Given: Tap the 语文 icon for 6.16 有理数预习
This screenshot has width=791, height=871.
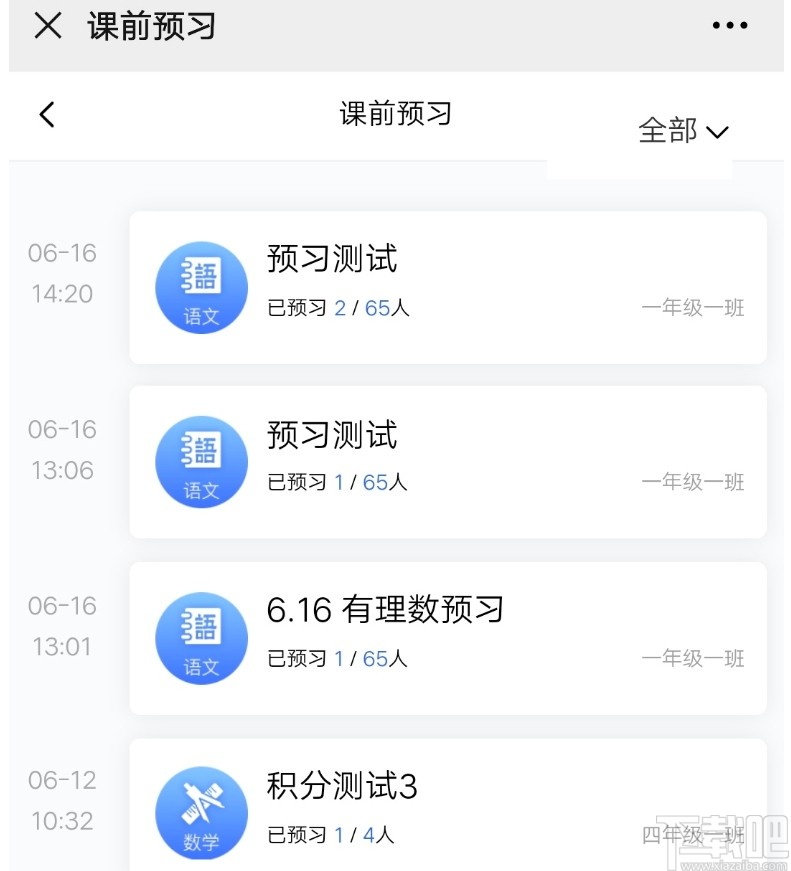Looking at the screenshot, I should coord(200,638).
